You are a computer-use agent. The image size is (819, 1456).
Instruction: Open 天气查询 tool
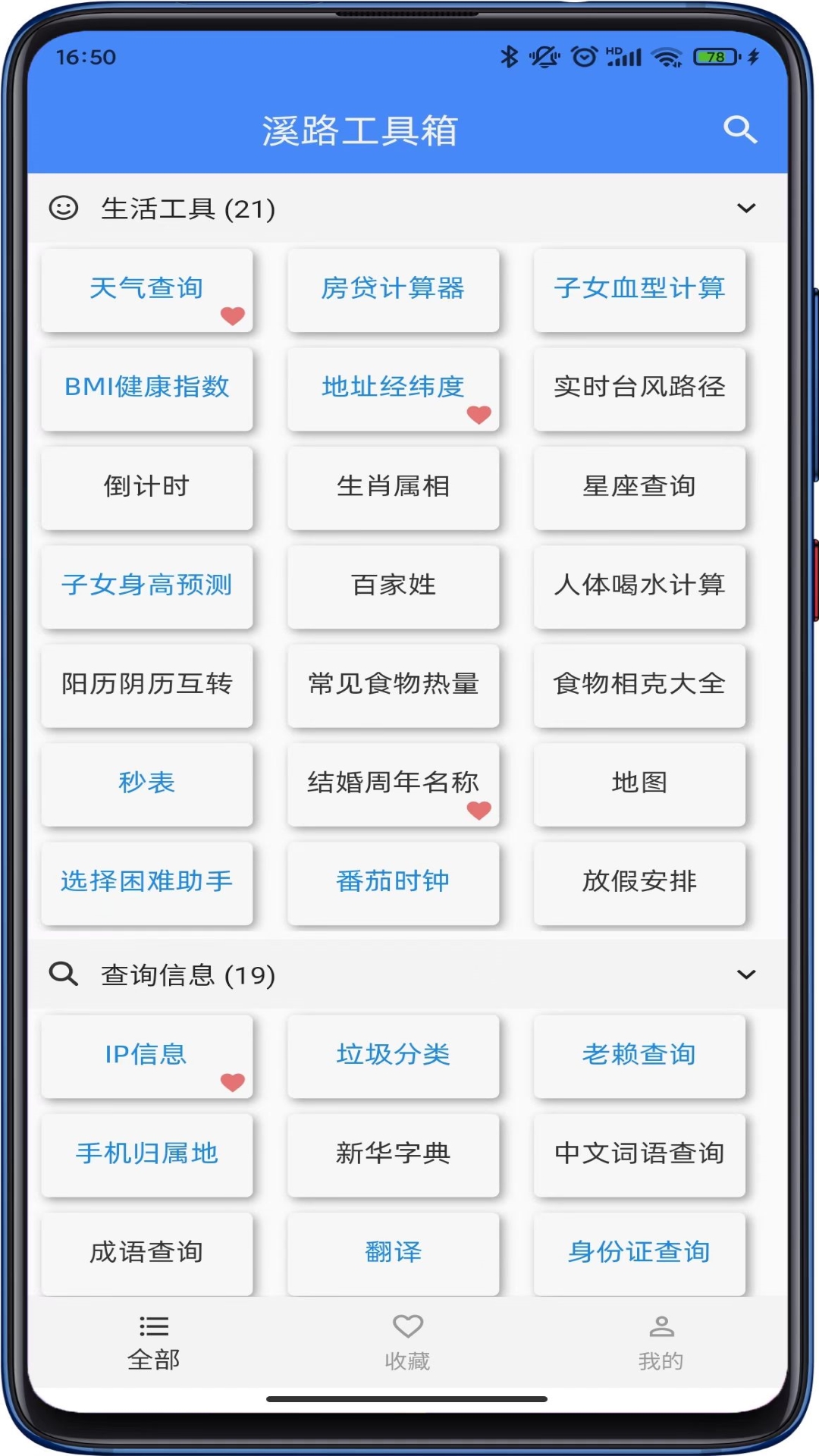(146, 289)
